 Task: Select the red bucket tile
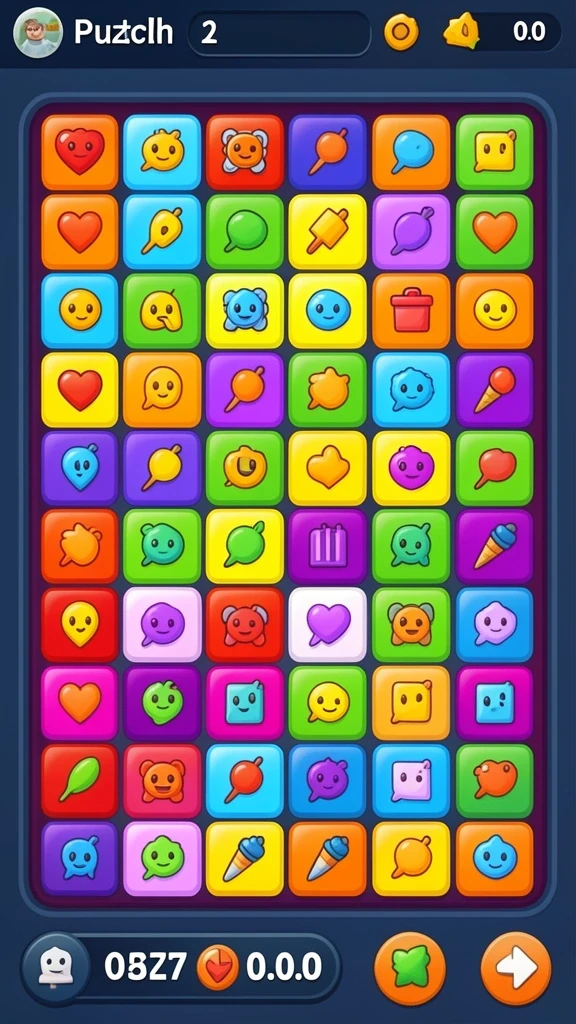coord(411,310)
